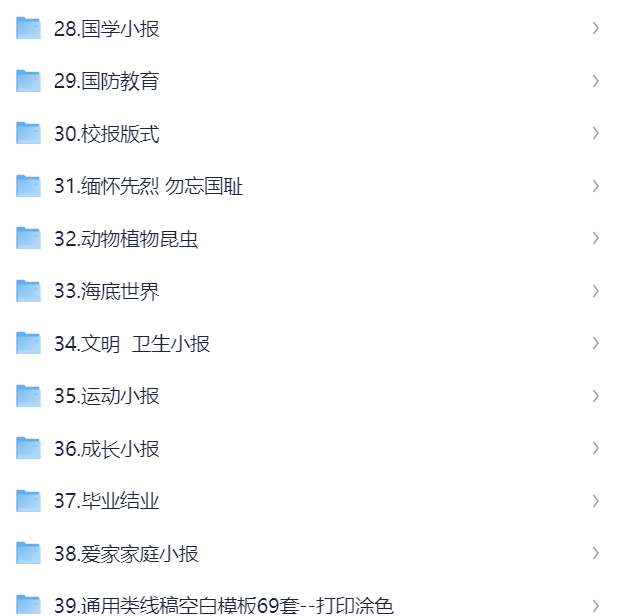Tap the 36.成长小报 folder
The height and width of the screenshot is (616, 624).
coord(106,449)
